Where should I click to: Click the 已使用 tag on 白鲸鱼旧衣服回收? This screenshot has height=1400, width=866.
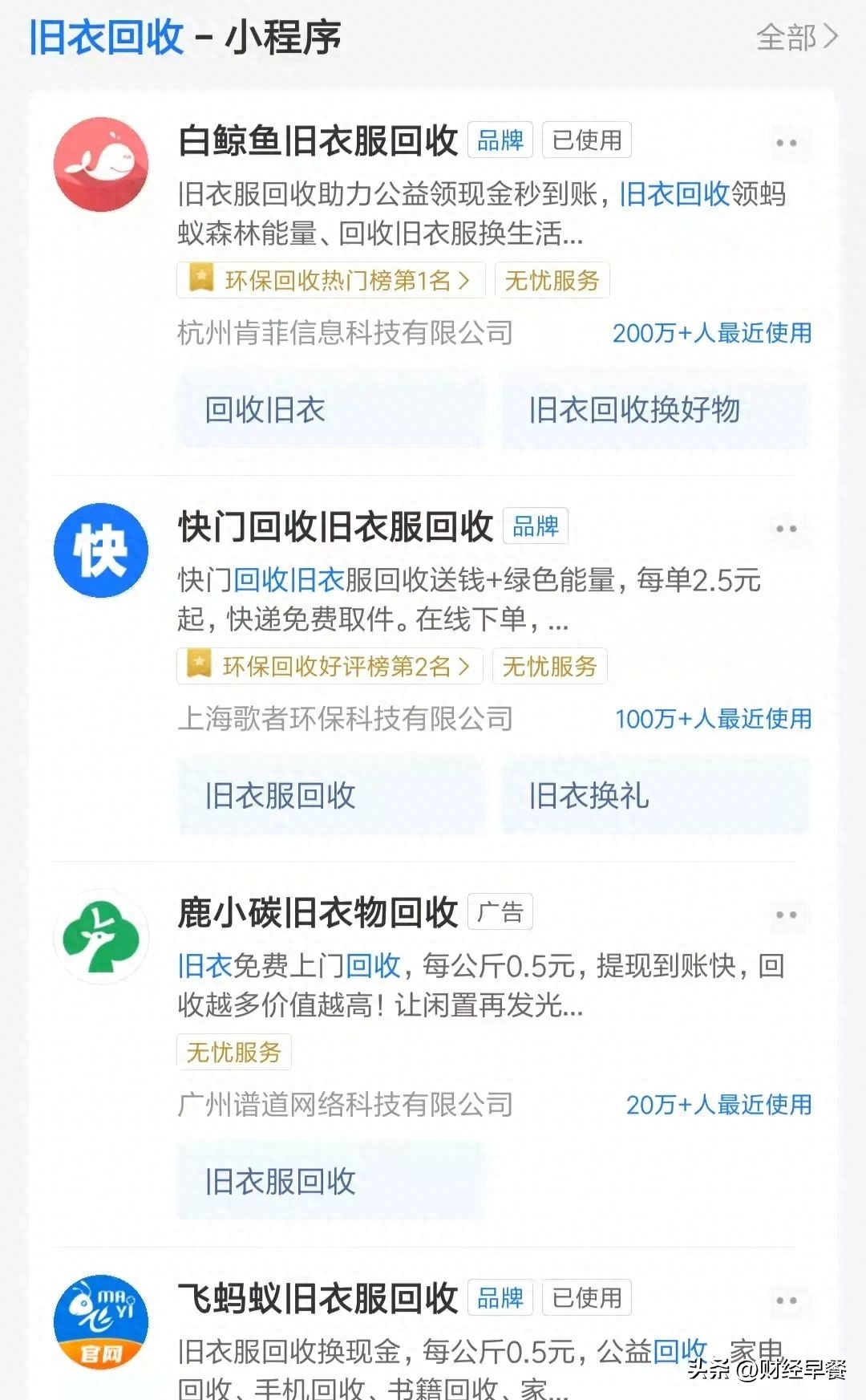tap(588, 139)
